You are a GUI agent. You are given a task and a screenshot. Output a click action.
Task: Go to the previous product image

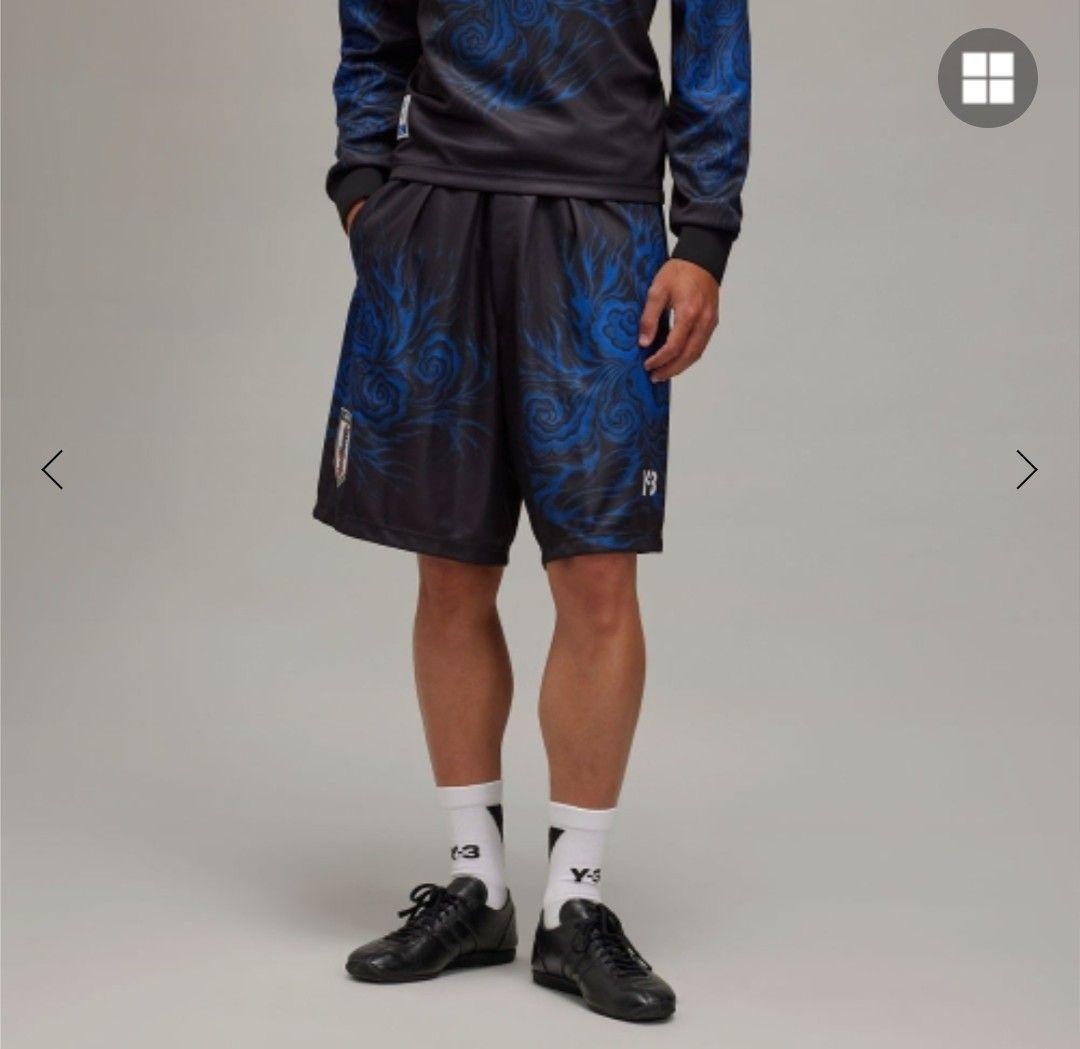point(52,469)
